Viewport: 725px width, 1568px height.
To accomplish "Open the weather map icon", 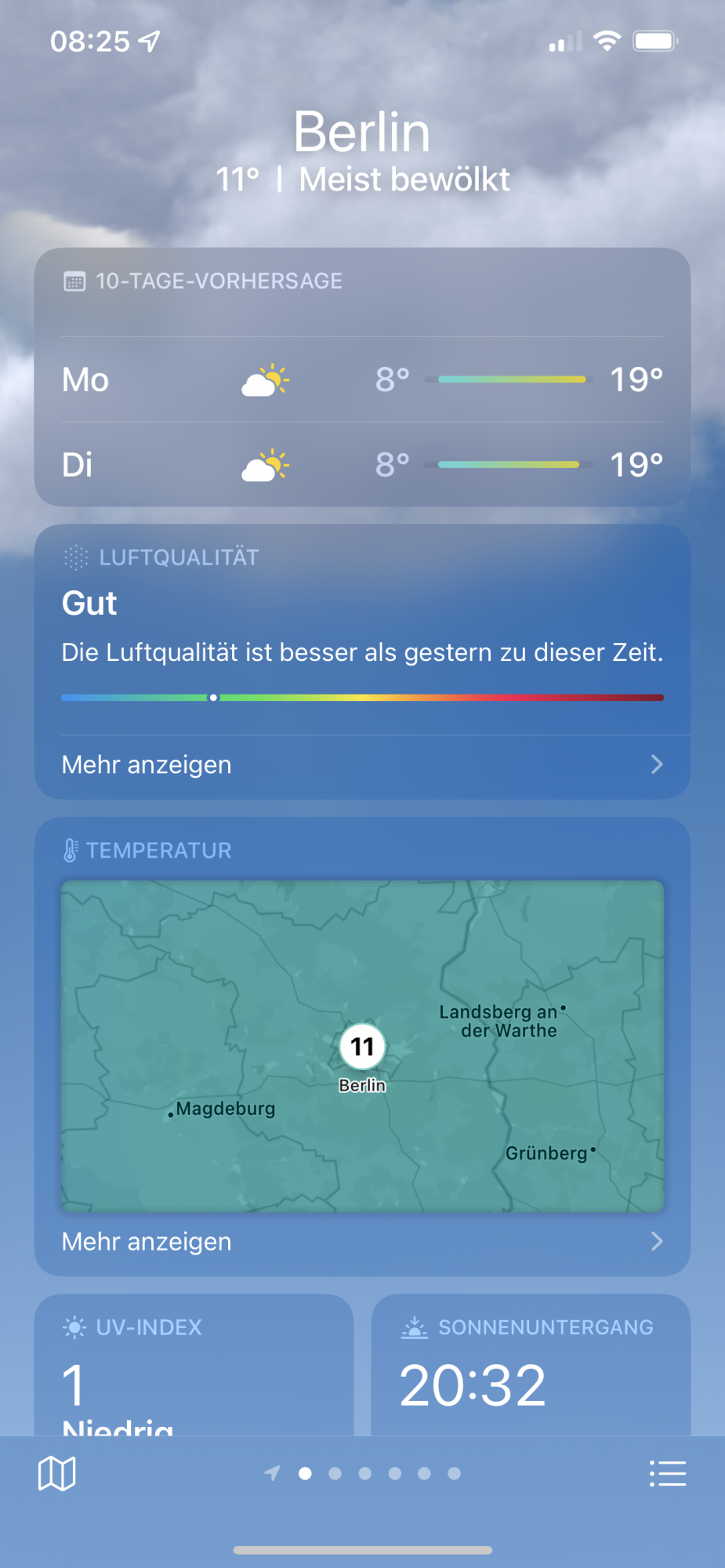I will click(57, 1474).
